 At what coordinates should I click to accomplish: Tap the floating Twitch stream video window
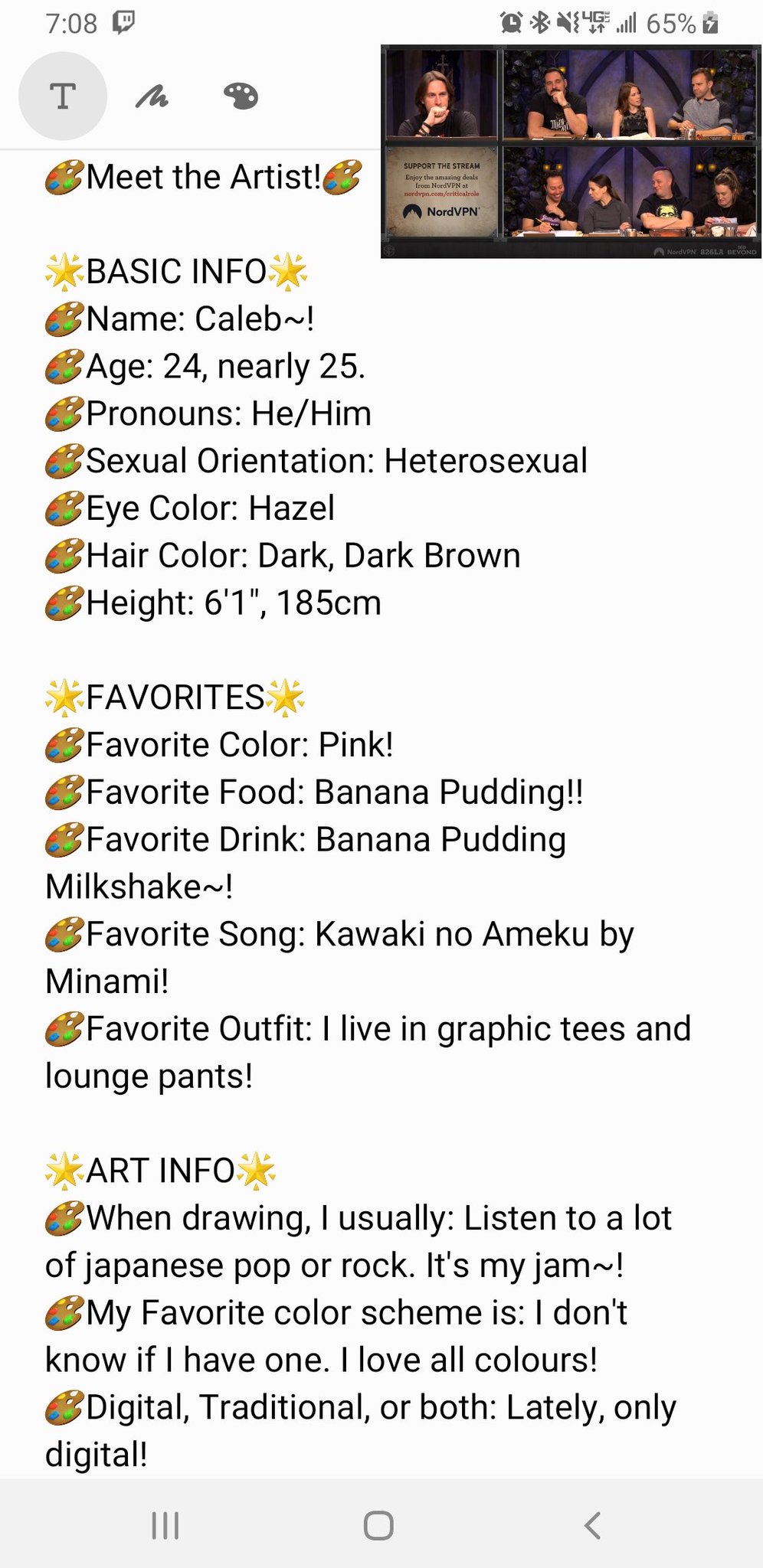[571, 152]
